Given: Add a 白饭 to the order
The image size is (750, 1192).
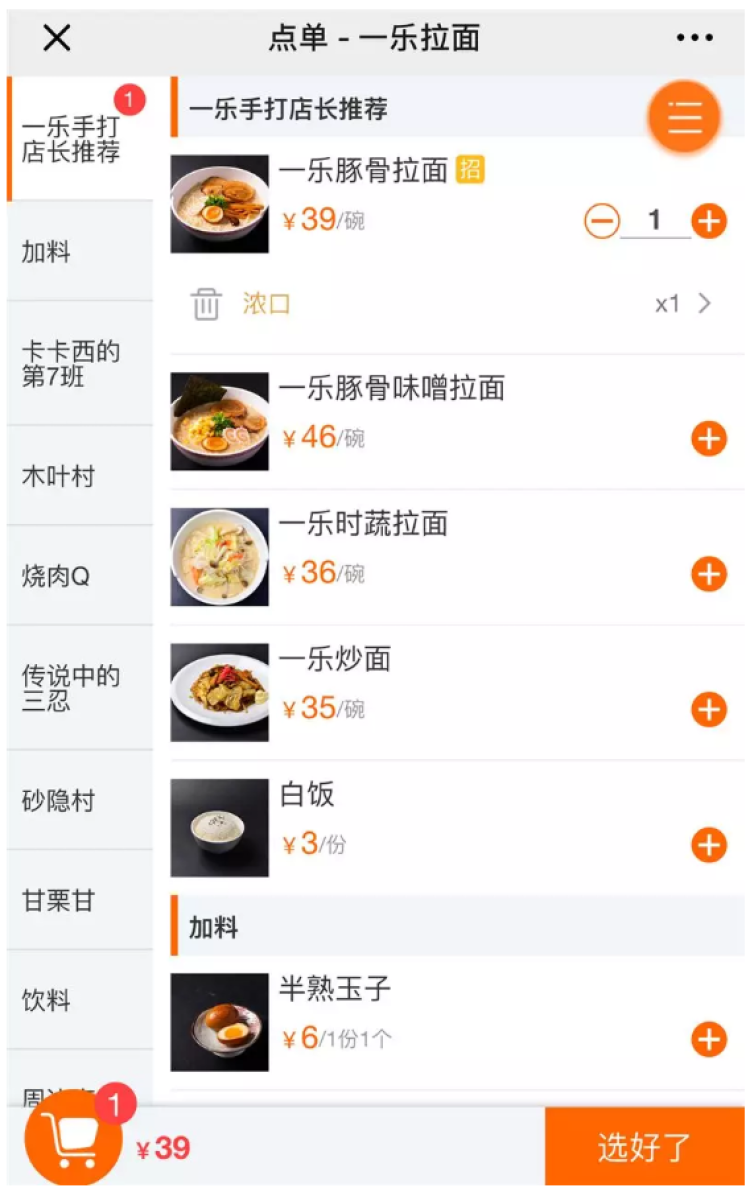Looking at the screenshot, I should pyautogui.click(x=709, y=845).
